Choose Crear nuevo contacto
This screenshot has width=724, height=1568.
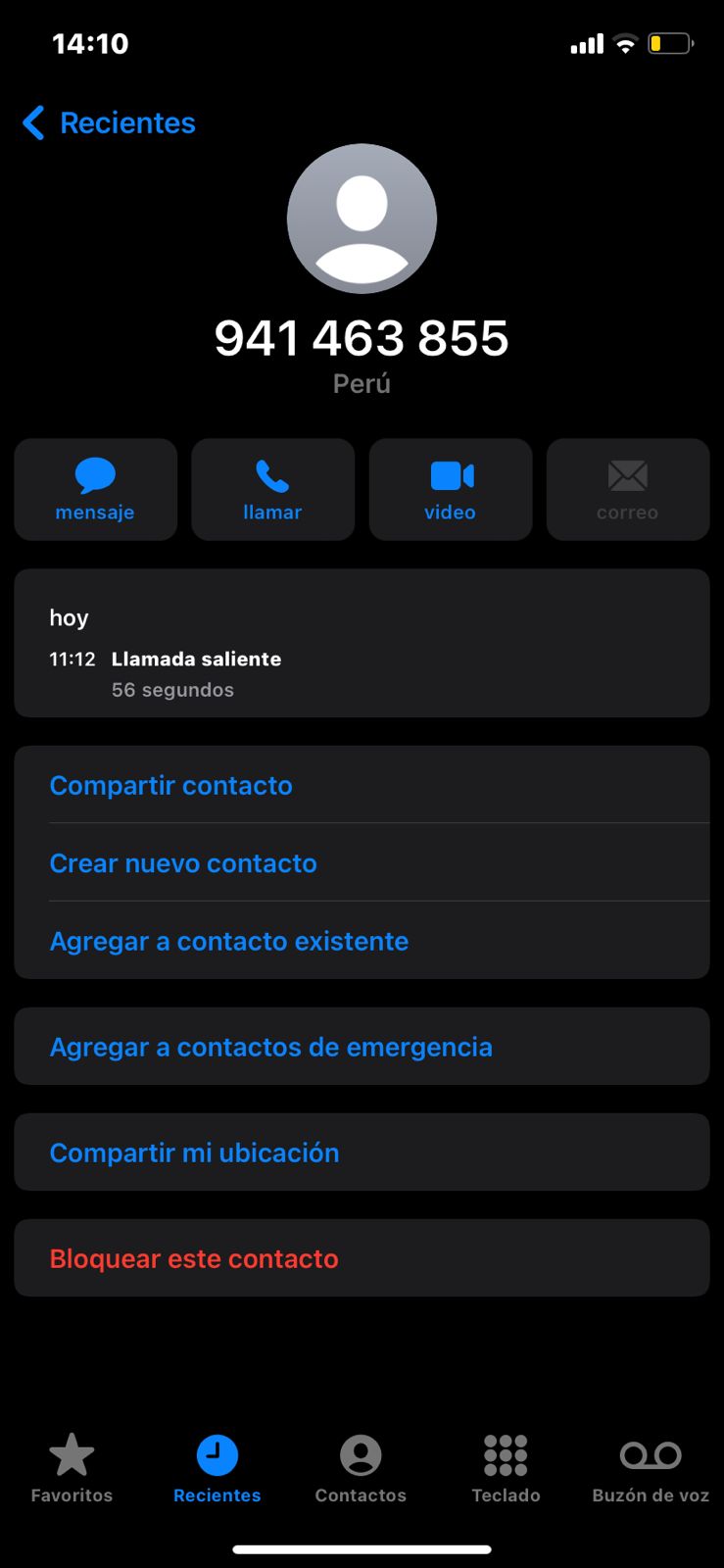(x=362, y=862)
